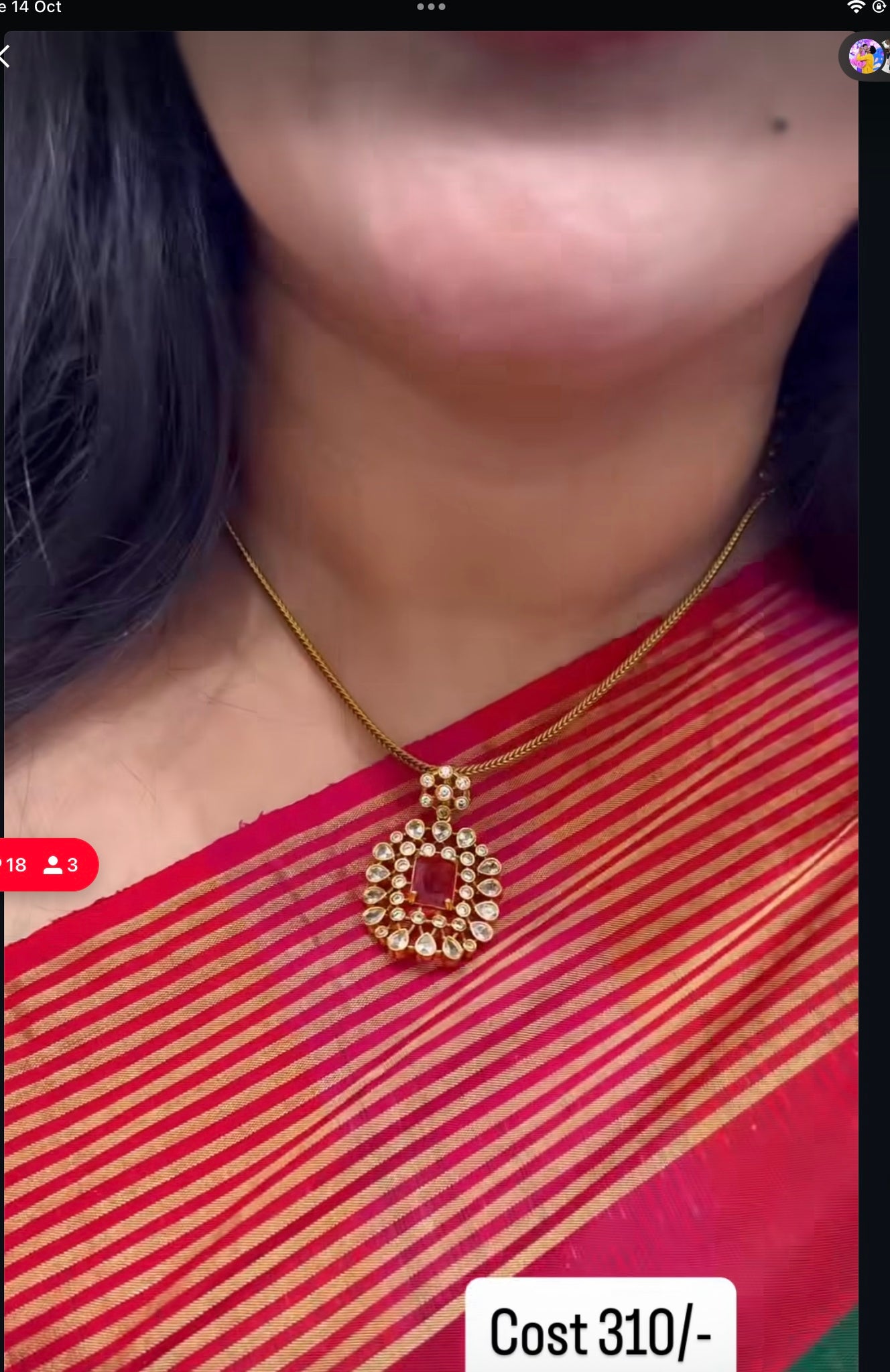Tap the red live stats badge
The image size is (890, 1372).
tap(47, 865)
